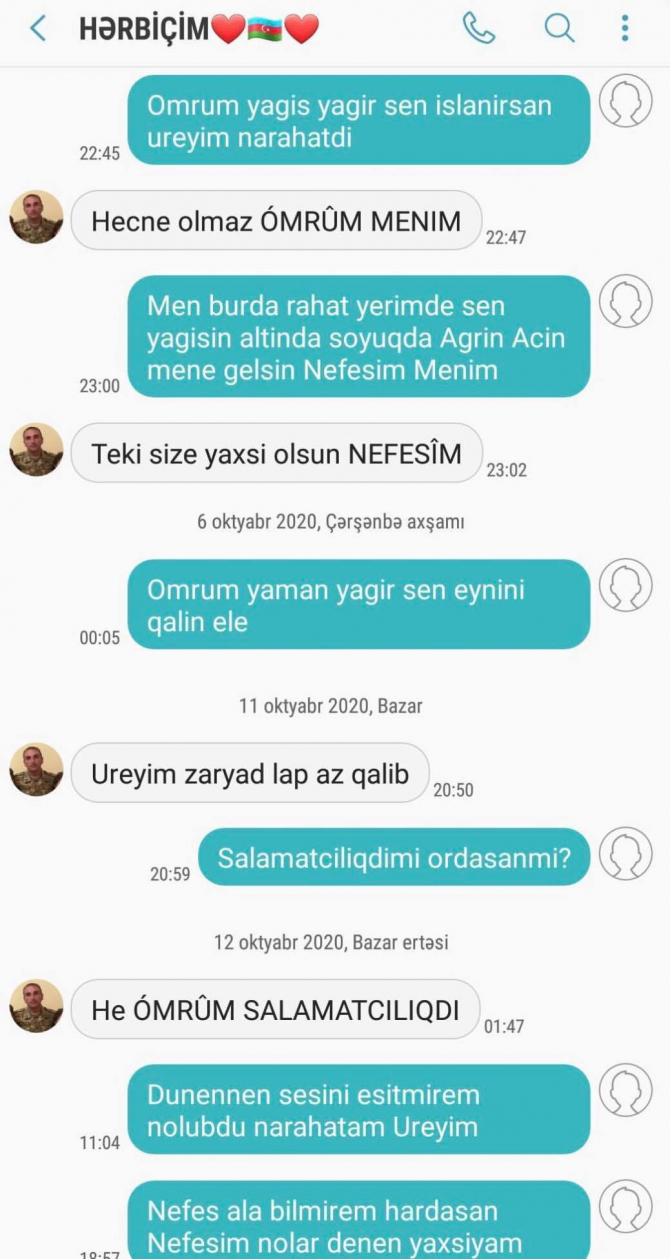The height and width of the screenshot is (1259, 670).
Task: Tap the HƏRBİÇİM chat title
Action: pos(199,29)
